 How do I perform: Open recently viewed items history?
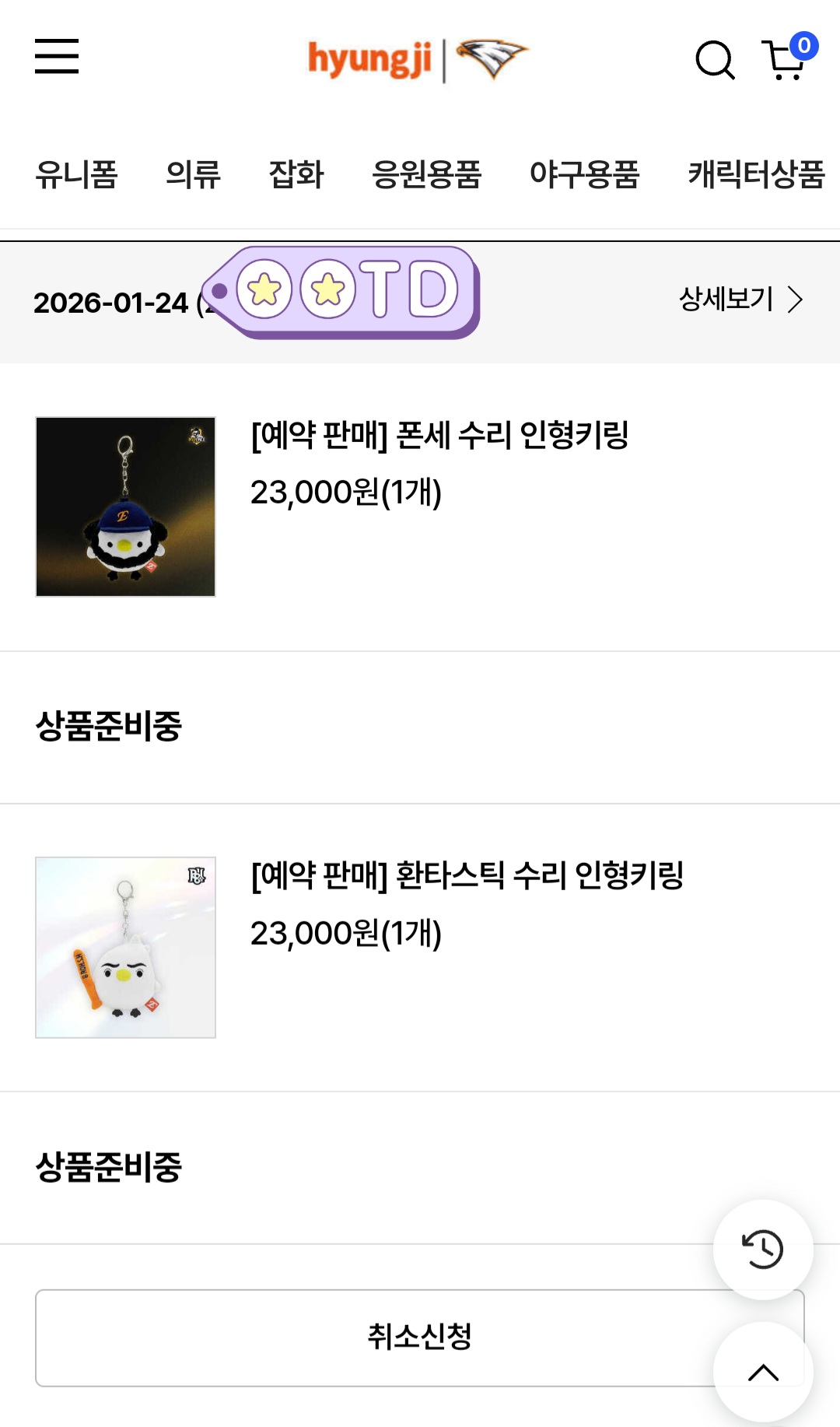click(763, 1250)
